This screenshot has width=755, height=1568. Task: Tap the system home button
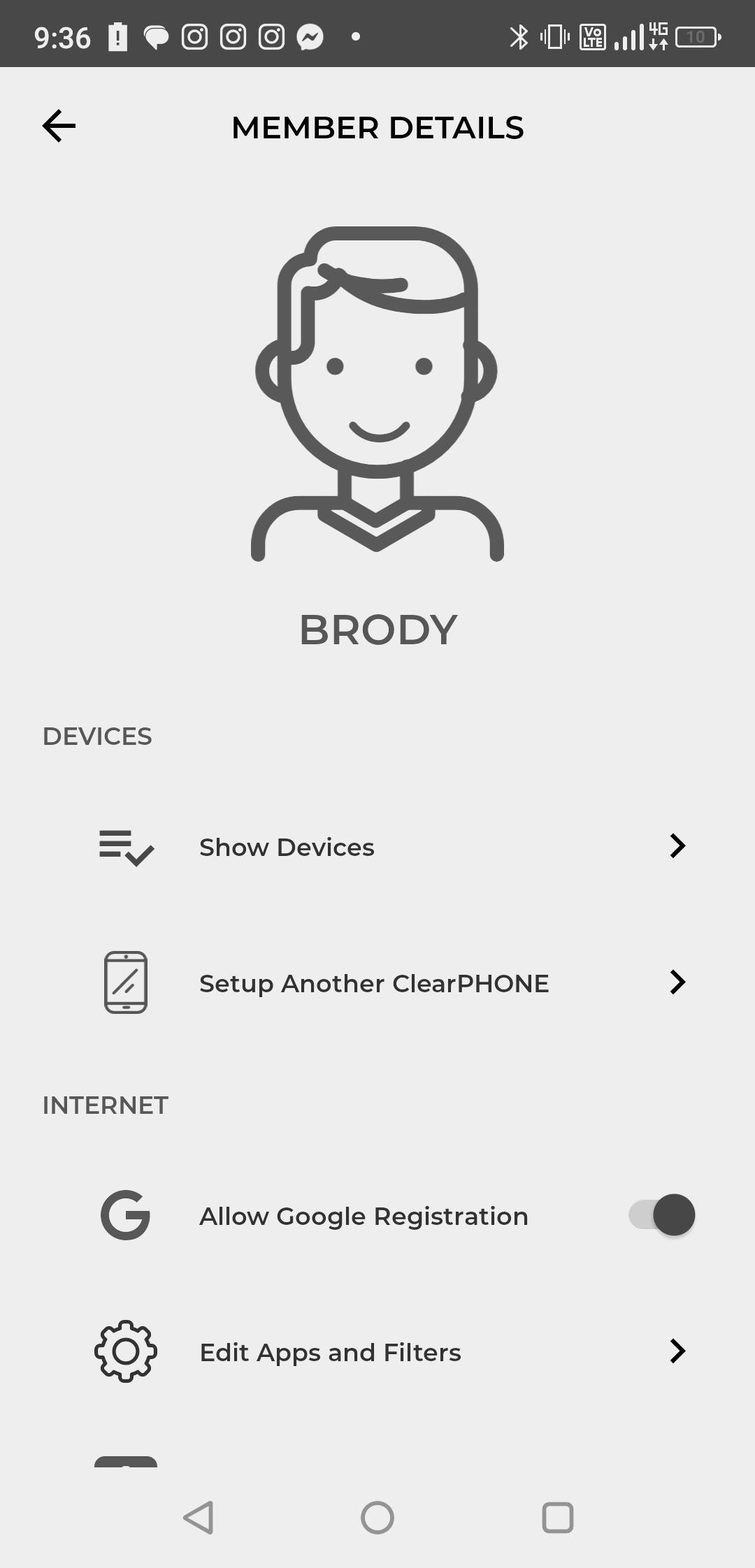(x=377, y=1518)
